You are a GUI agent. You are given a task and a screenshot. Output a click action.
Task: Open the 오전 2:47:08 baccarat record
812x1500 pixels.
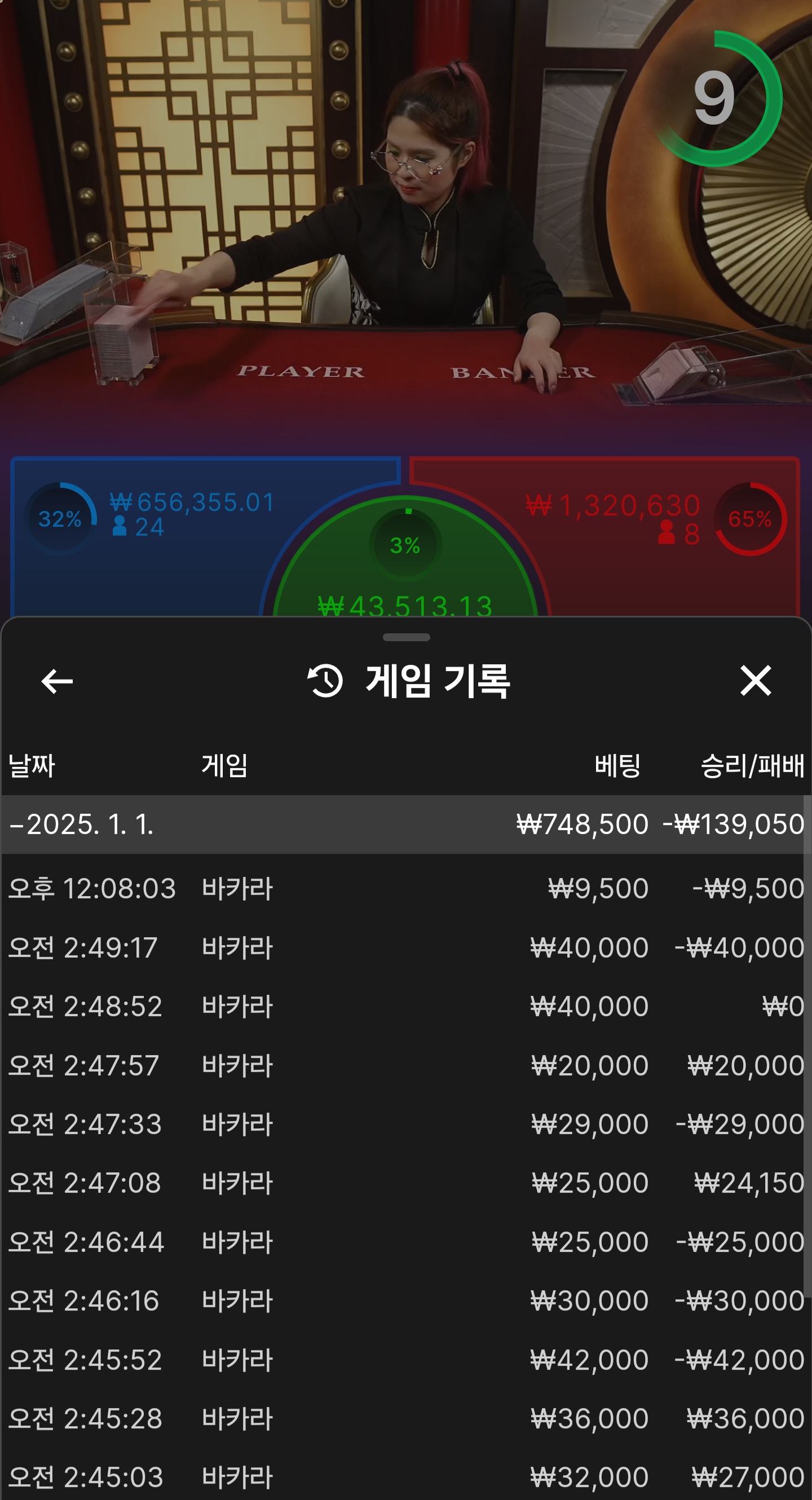[405, 1183]
